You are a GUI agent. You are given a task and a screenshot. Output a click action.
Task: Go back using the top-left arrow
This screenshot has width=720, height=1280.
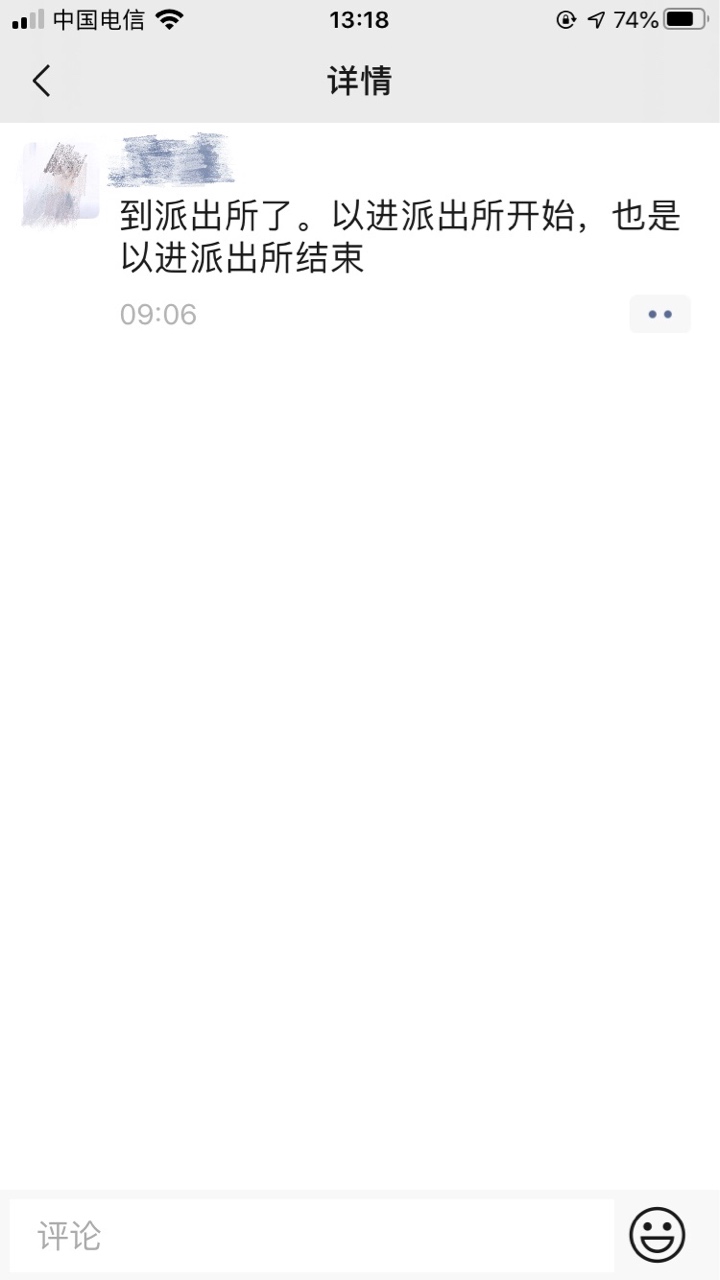coord(41,80)
